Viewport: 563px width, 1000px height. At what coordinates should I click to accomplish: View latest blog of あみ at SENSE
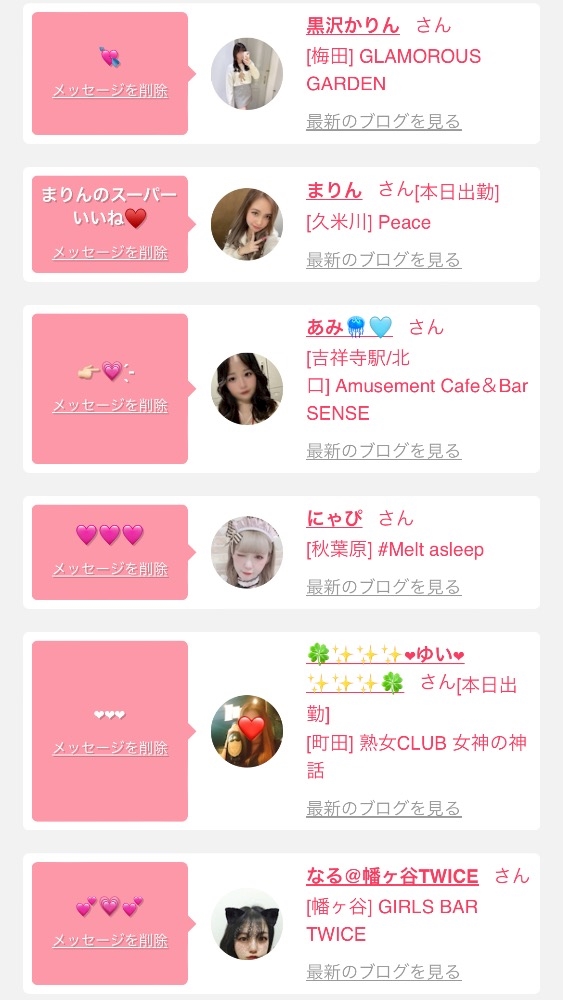tap(383, 451)
